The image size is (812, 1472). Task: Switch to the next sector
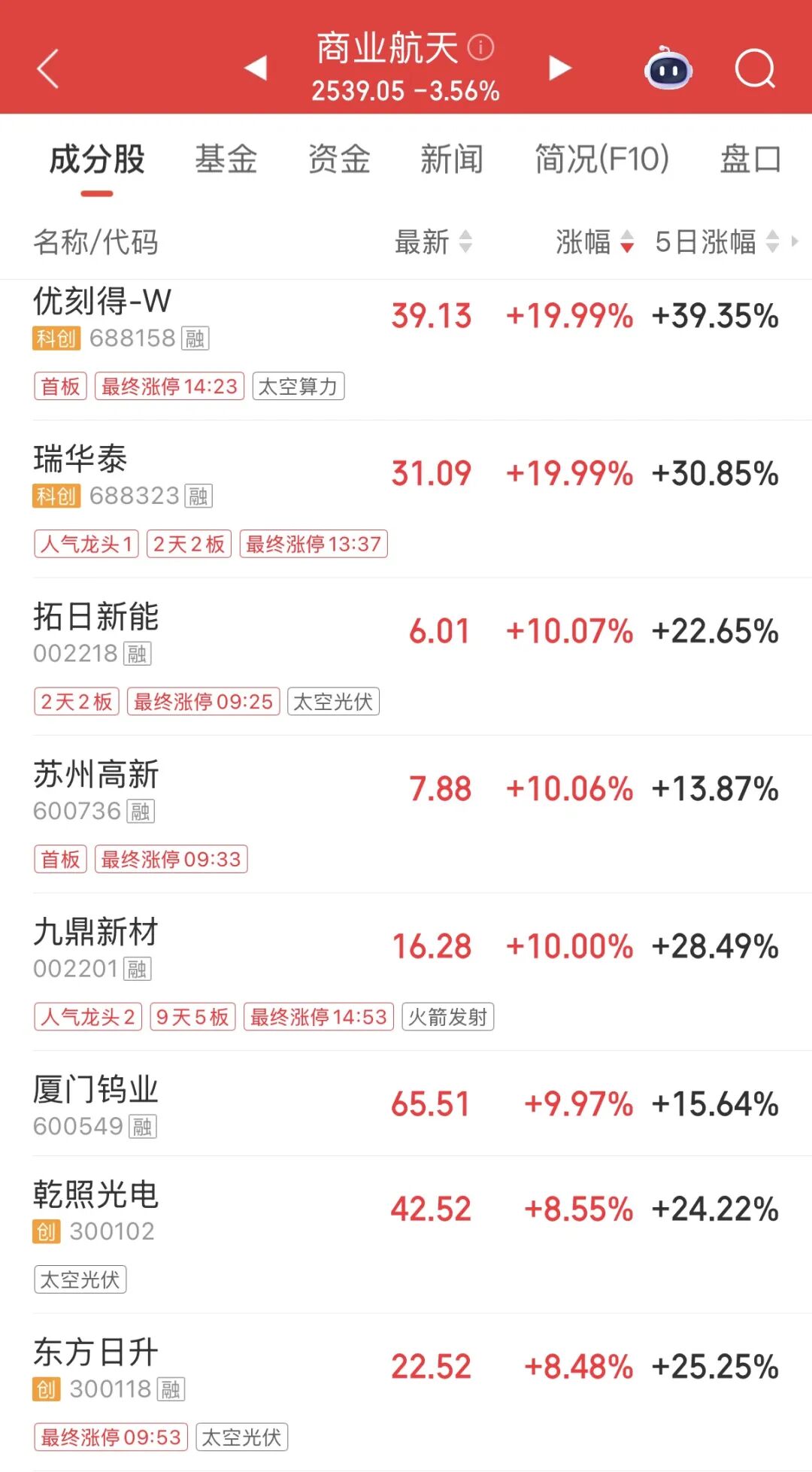(x=559, y=68)
